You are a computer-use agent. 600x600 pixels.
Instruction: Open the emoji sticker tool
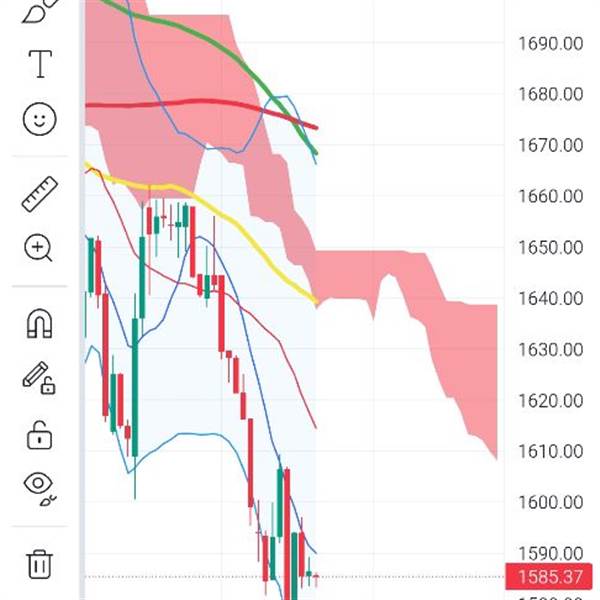click(x=40, y=119)
